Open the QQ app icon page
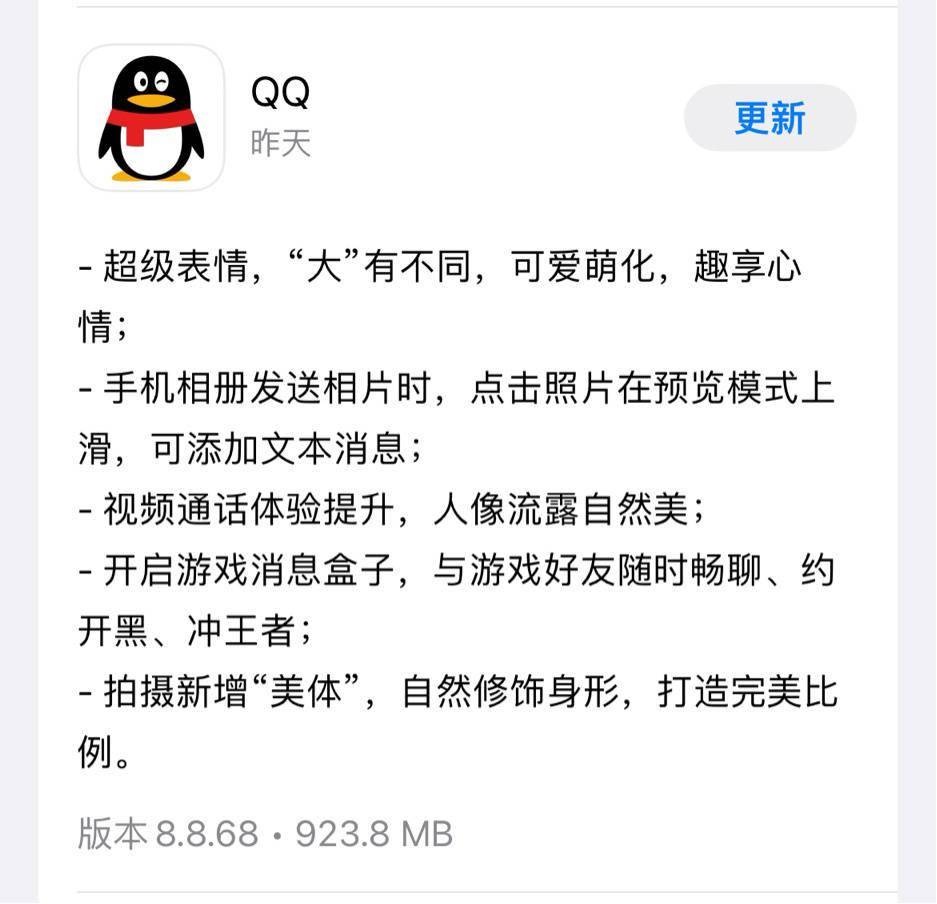 pos(151,118)
